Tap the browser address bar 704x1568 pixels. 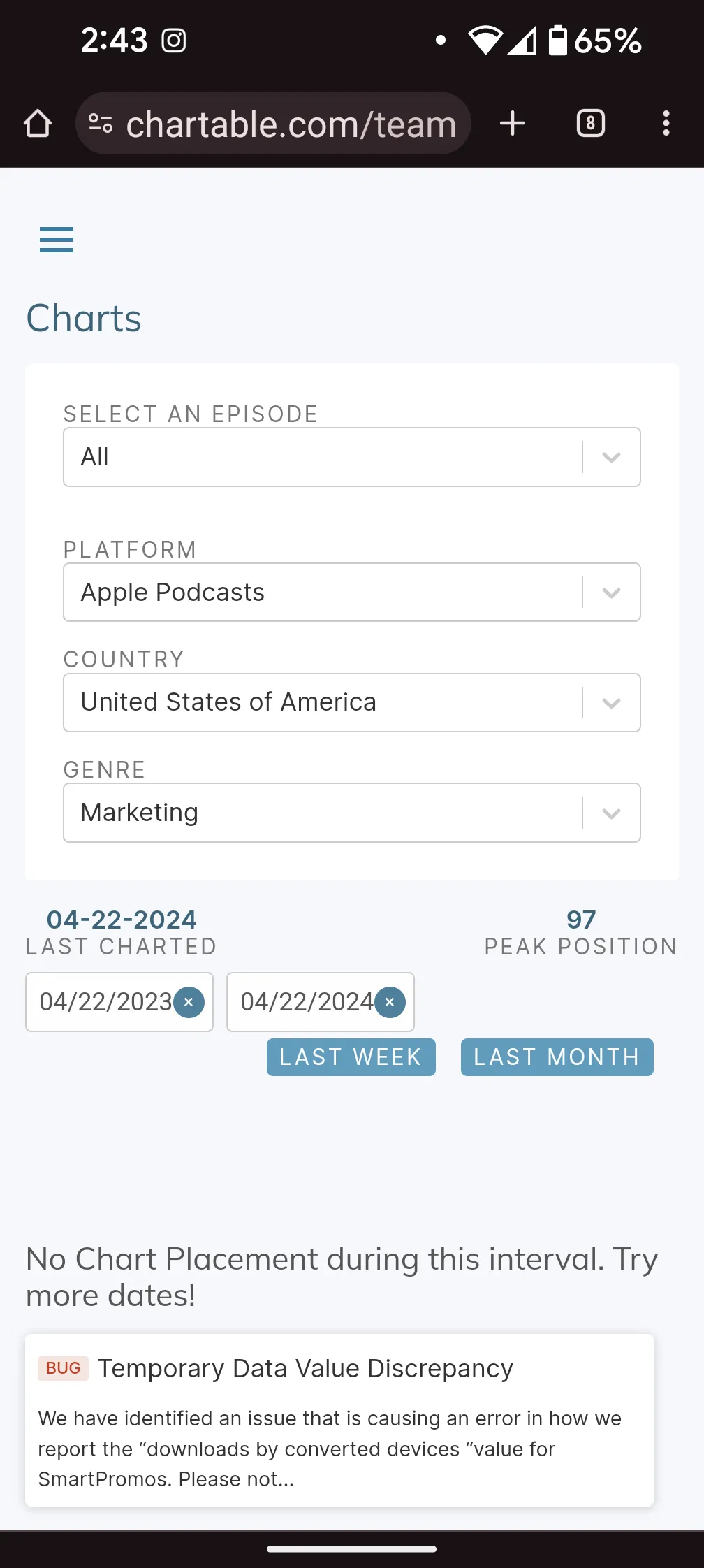tap(273, 124)
